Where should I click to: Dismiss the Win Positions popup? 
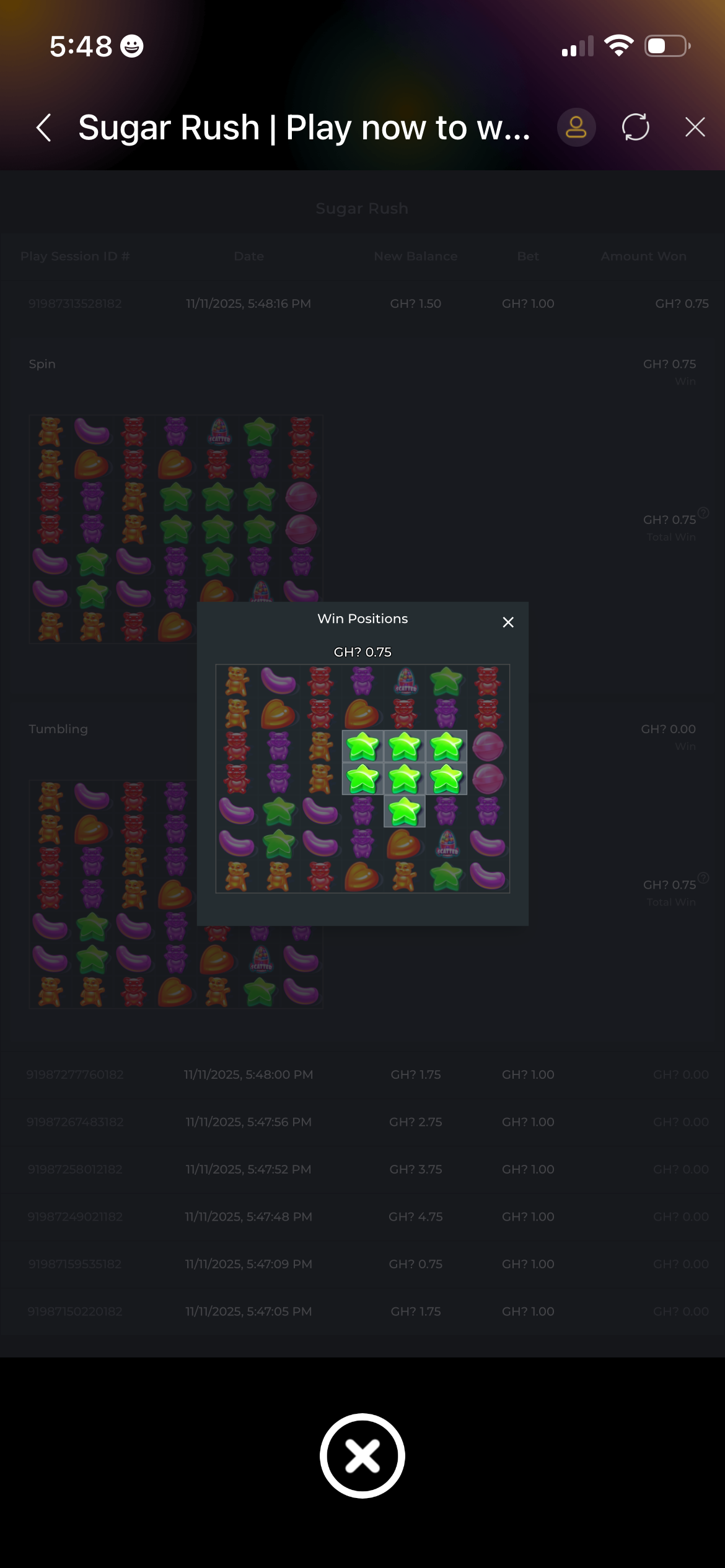[508, 622]
